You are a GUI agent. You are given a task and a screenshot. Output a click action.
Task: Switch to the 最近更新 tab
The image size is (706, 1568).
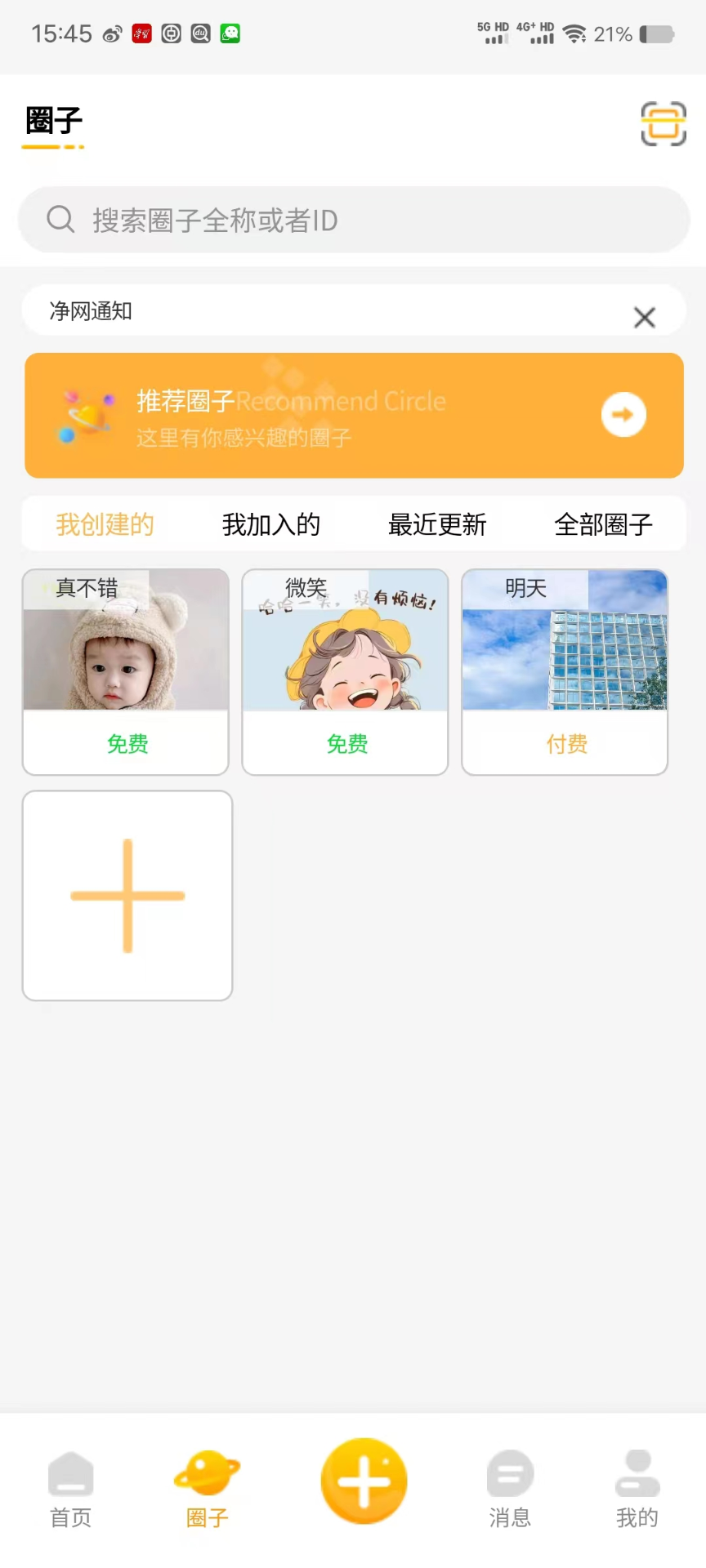(437, 524)
